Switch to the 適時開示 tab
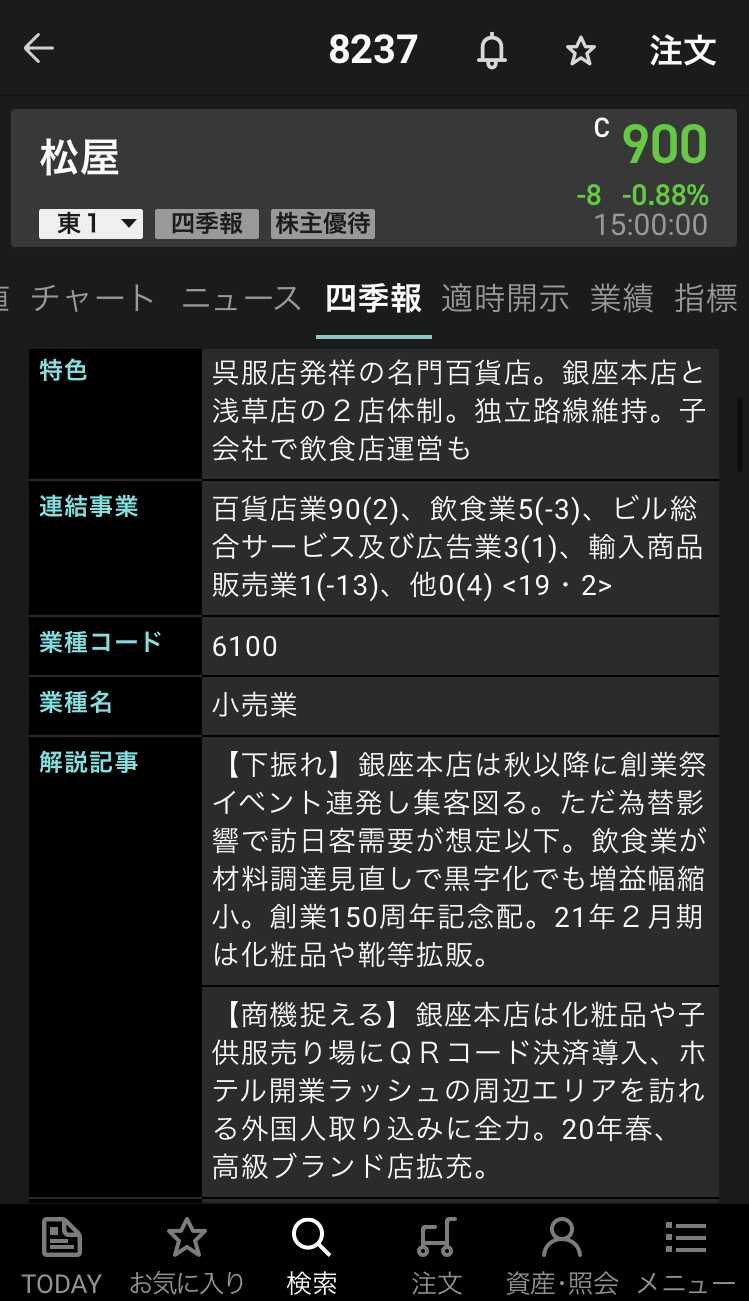The width and height of the screenshot is (749, 1301). coord(505,298)
